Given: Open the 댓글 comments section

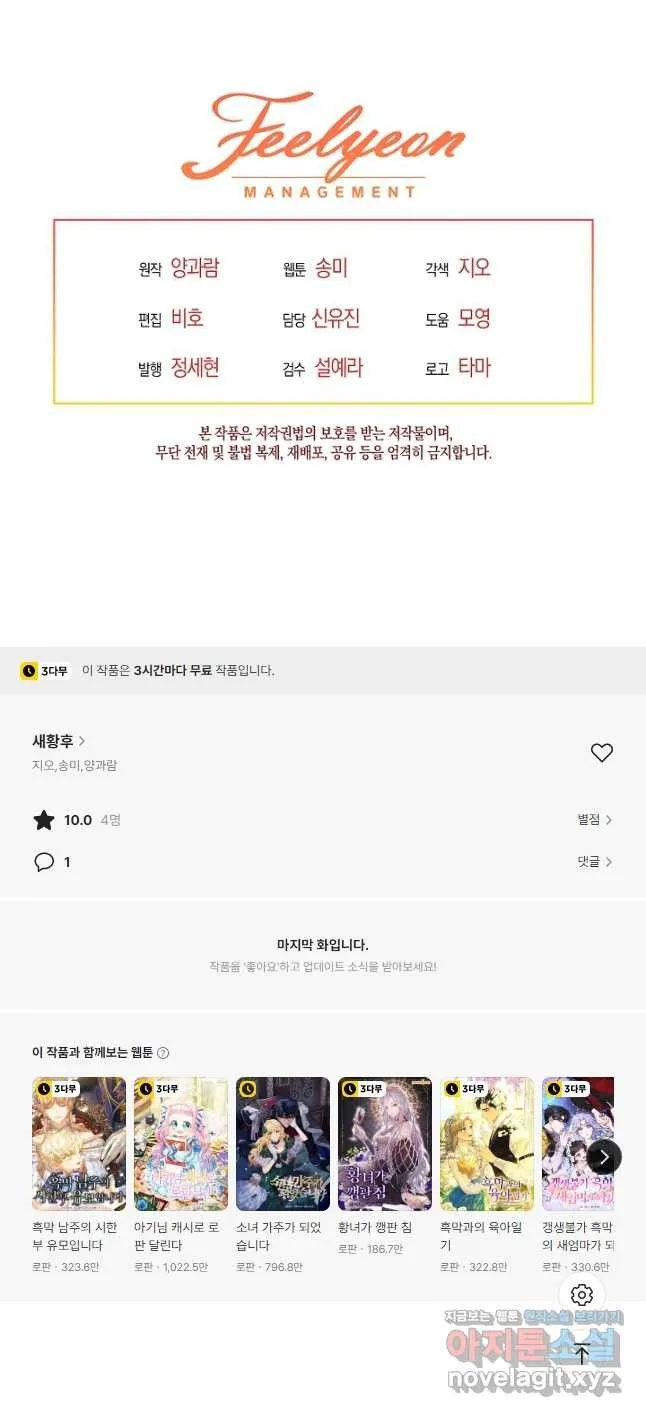Looking at the screenshot, I should (594, 862).
